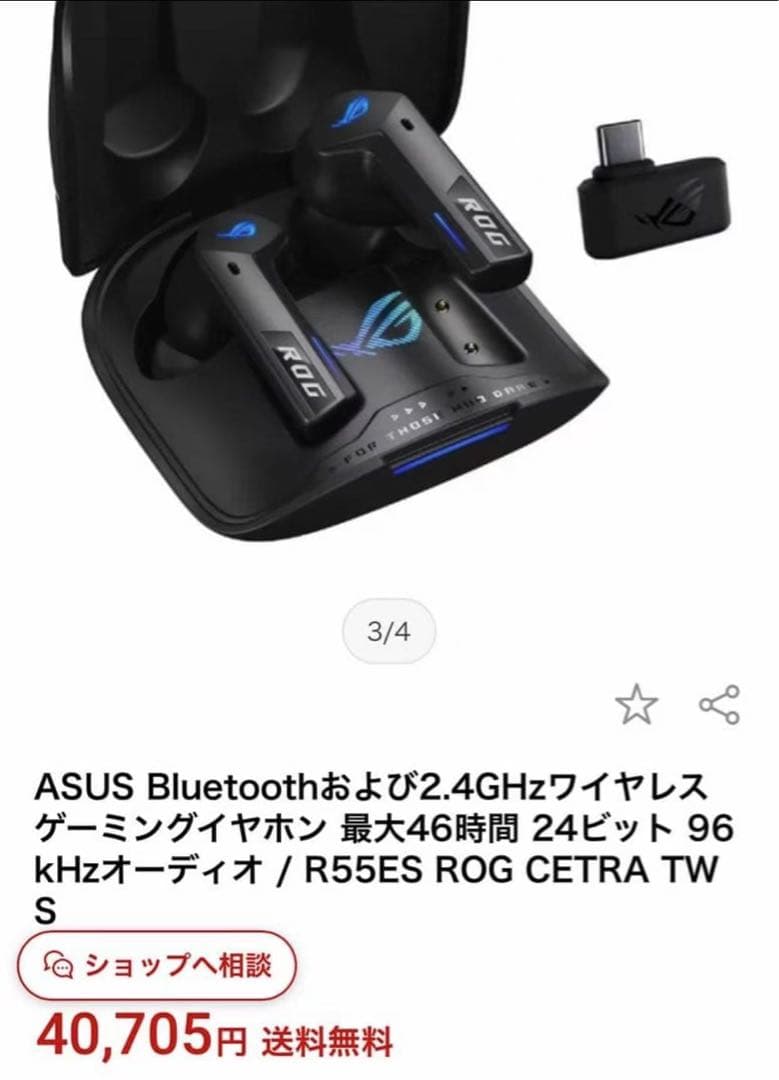
Task: Tap the ショップへ相談 button
Action: 157,965
